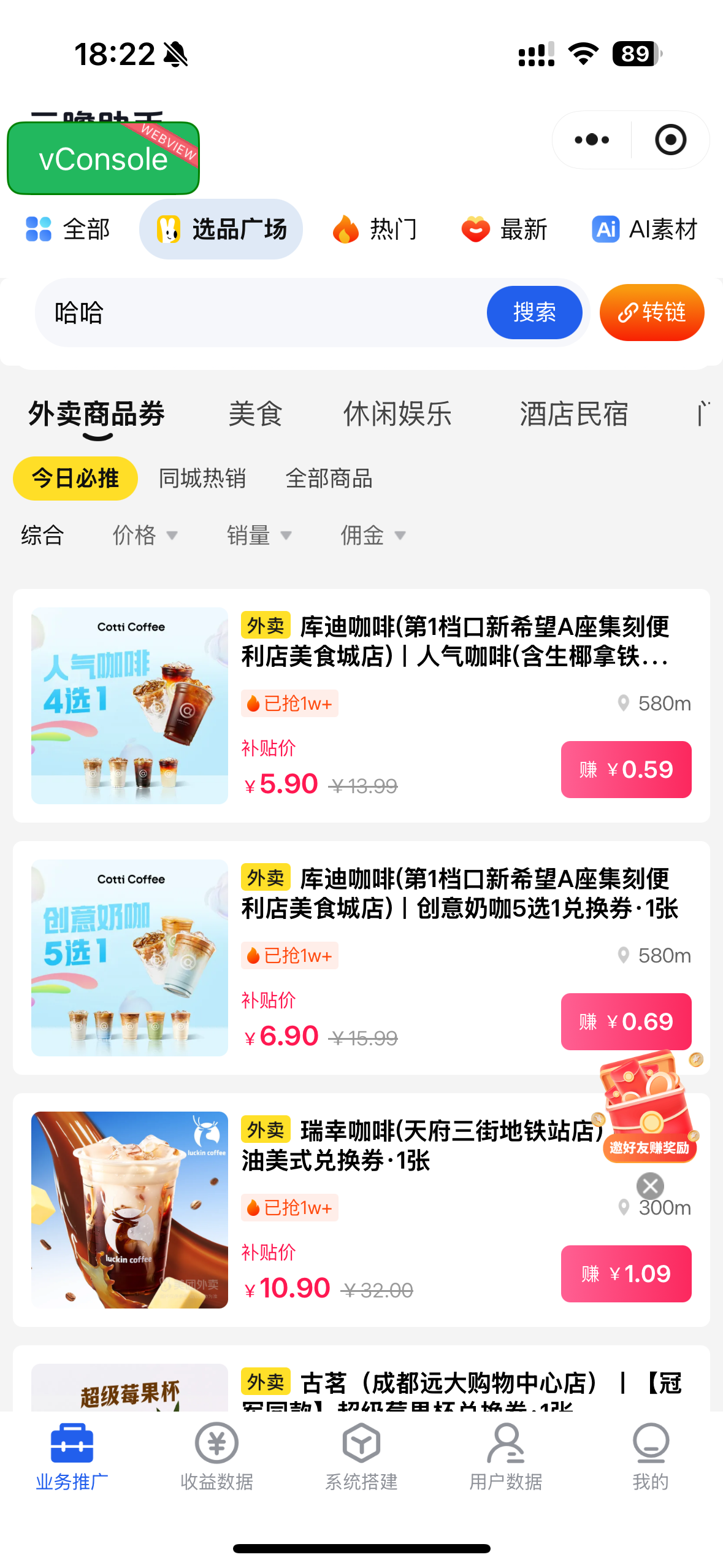Open the AI素材 section
723x1568 pixels.
(x=645, y=229)
